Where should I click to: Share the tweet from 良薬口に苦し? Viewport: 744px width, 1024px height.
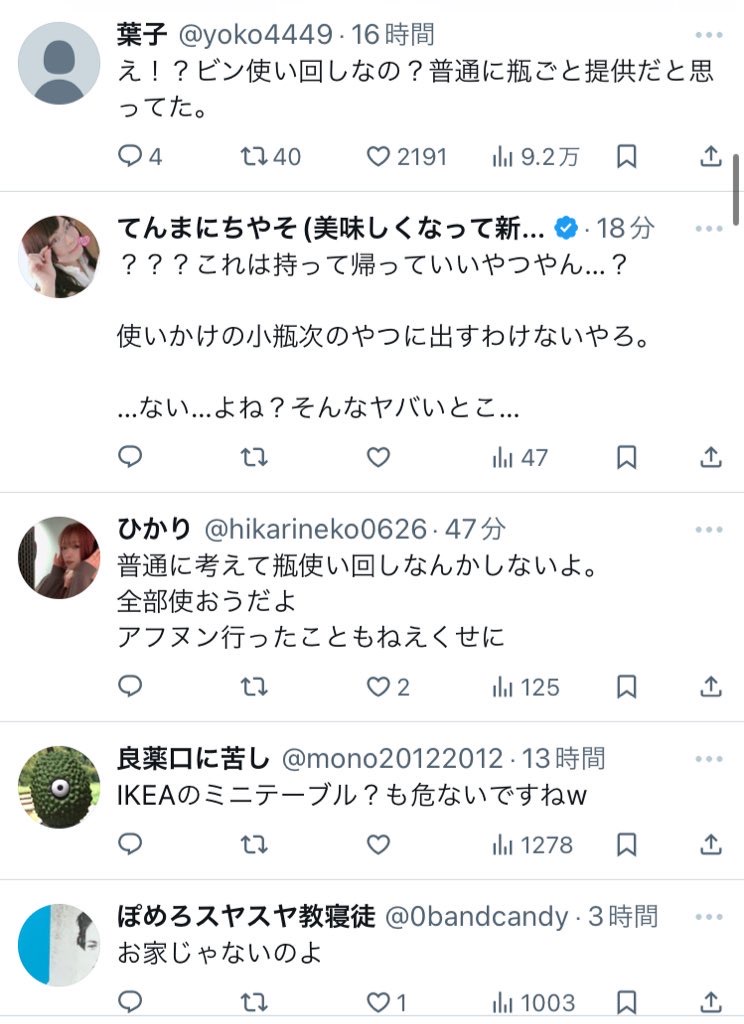pyautogui.click(x=710, y=845)
